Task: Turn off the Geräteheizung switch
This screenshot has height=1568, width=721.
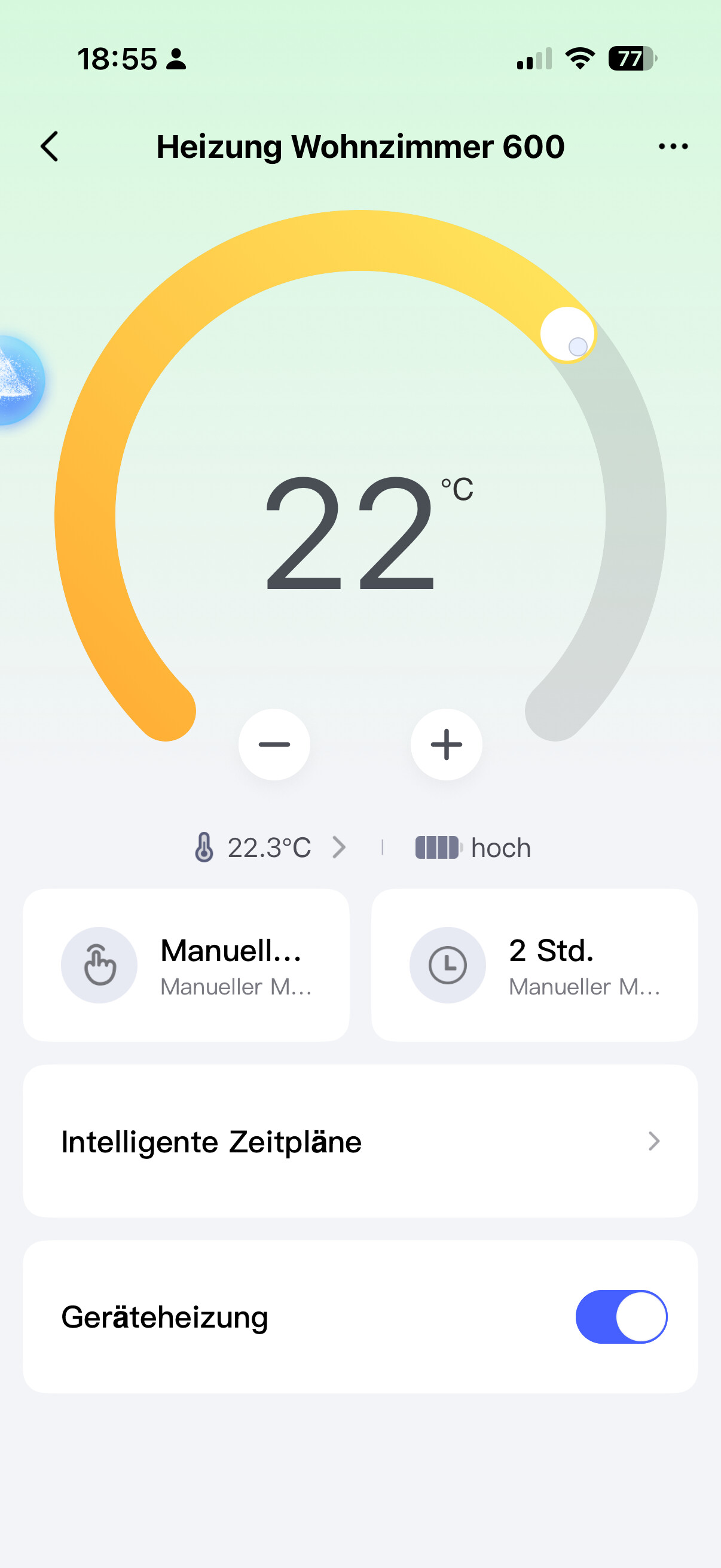Action: 621,1317
